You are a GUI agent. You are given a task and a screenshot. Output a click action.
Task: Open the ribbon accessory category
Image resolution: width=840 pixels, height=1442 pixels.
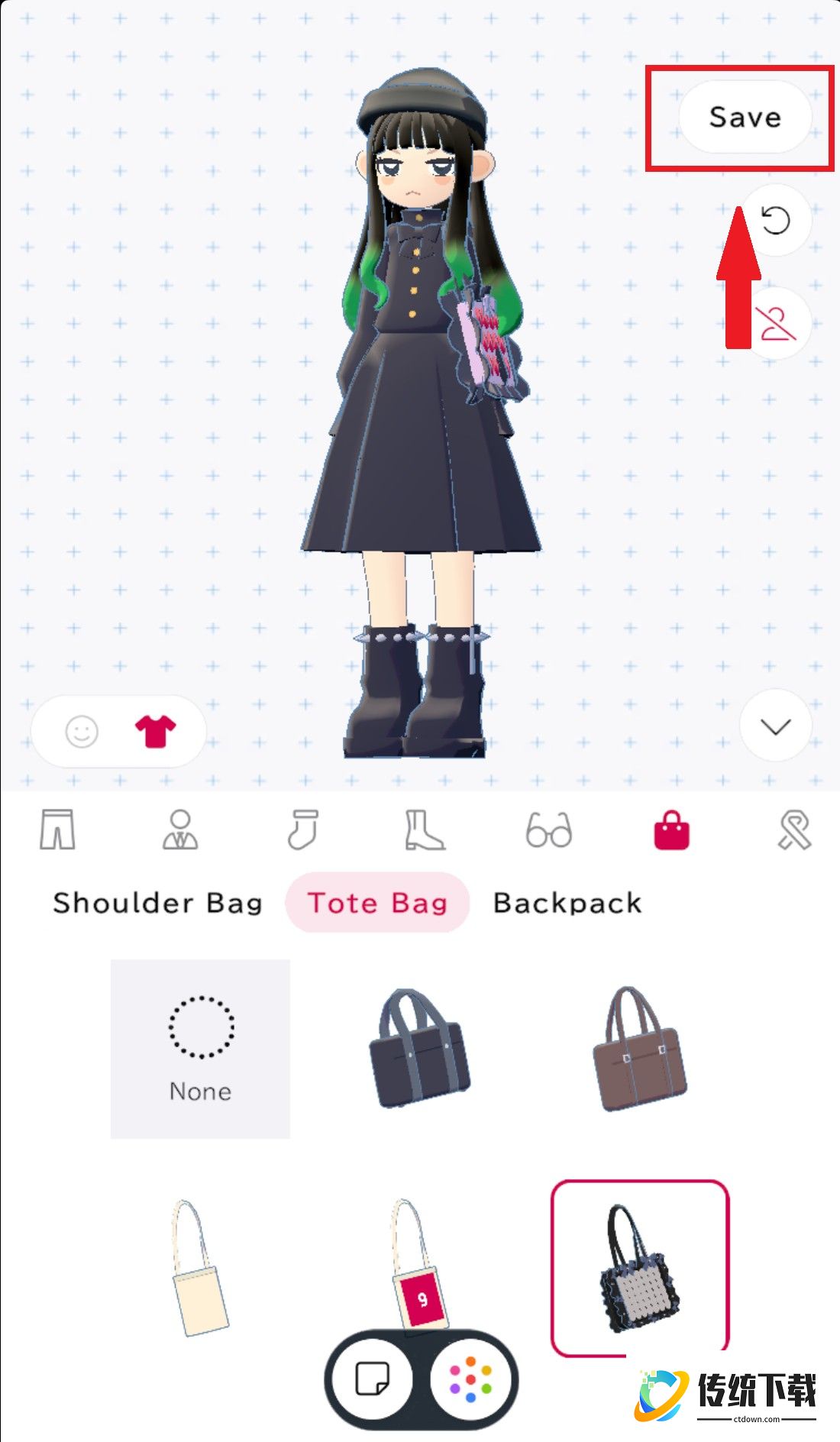click(x=794, y=829)
